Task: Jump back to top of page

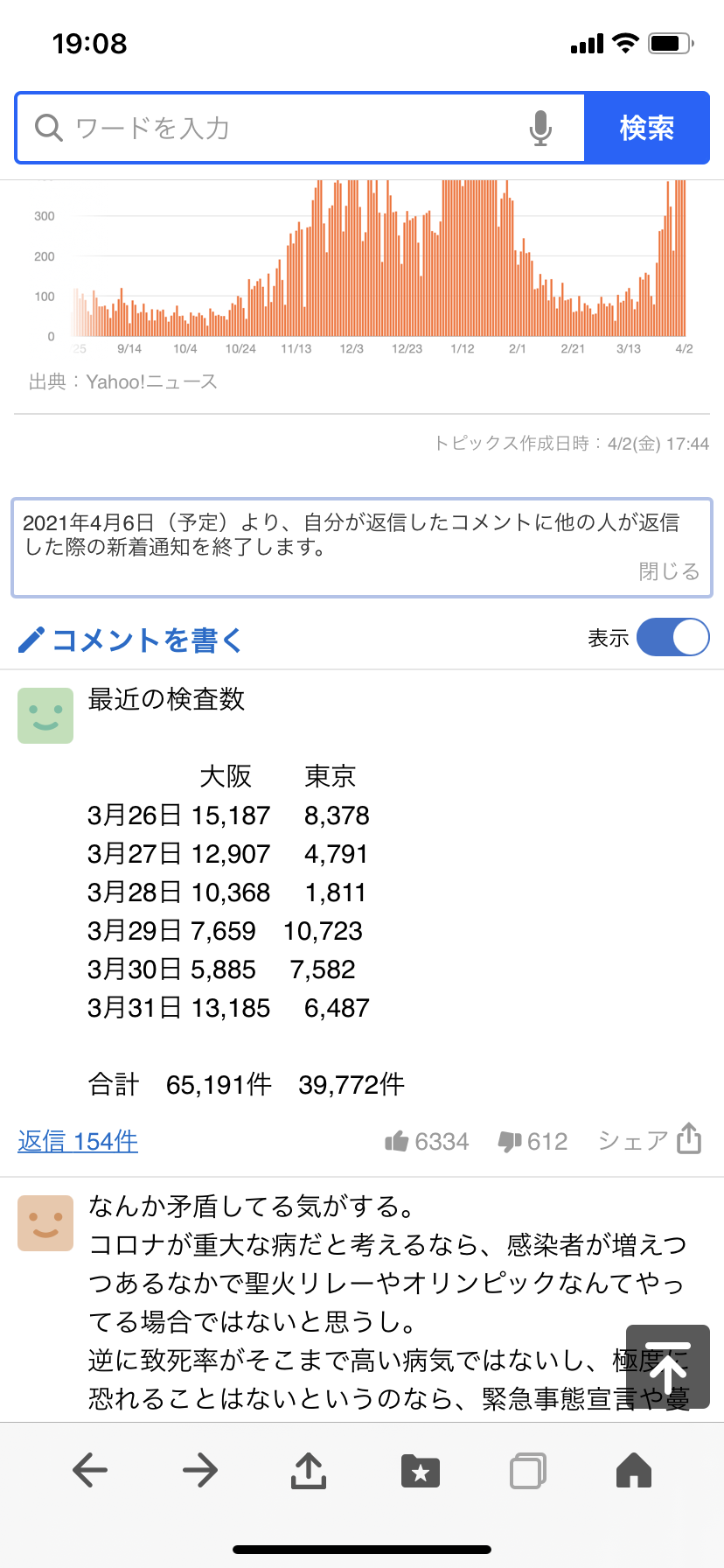Action: tap(667, 1366)
